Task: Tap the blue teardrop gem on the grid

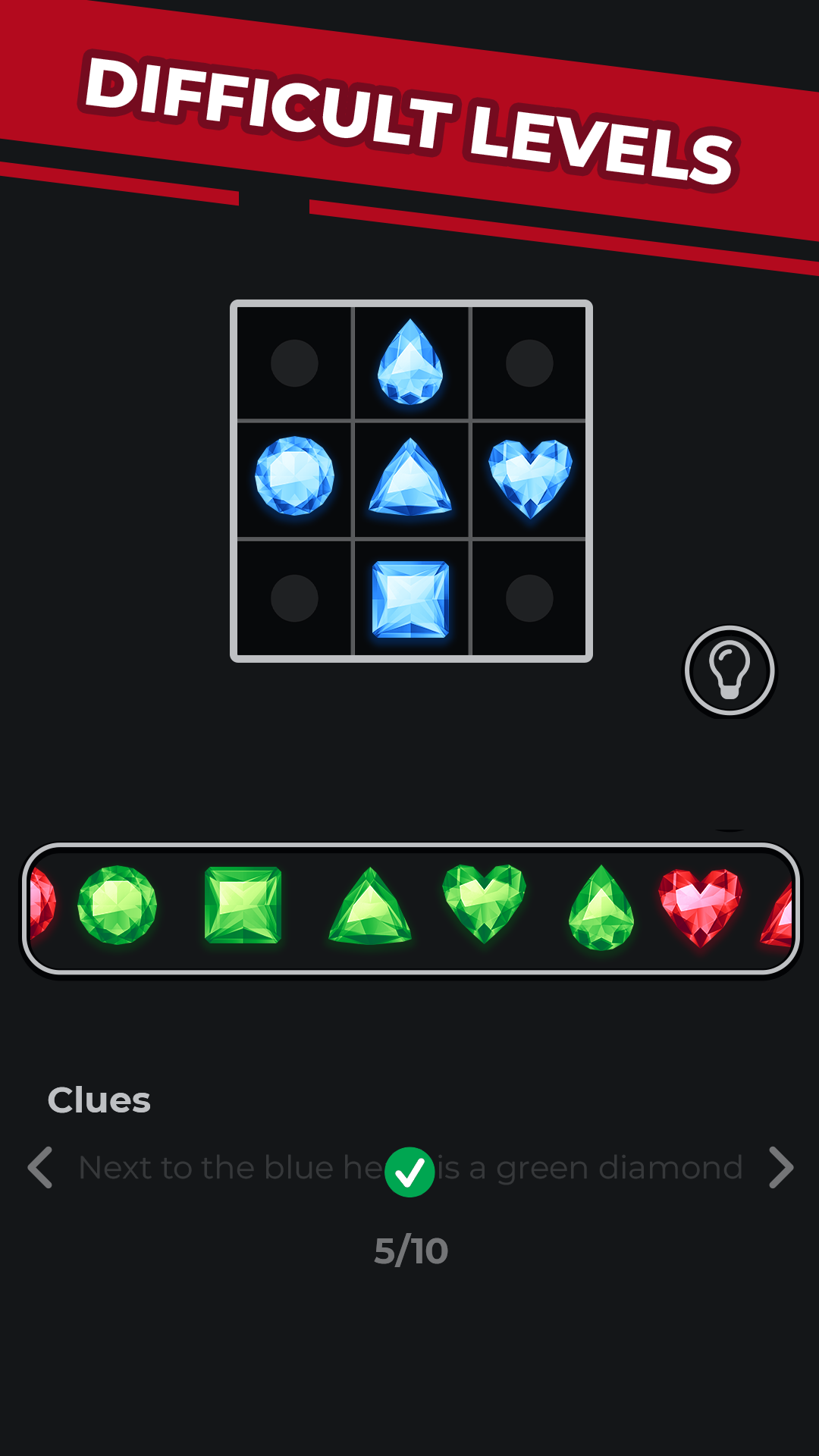Action: coord(411,361)
